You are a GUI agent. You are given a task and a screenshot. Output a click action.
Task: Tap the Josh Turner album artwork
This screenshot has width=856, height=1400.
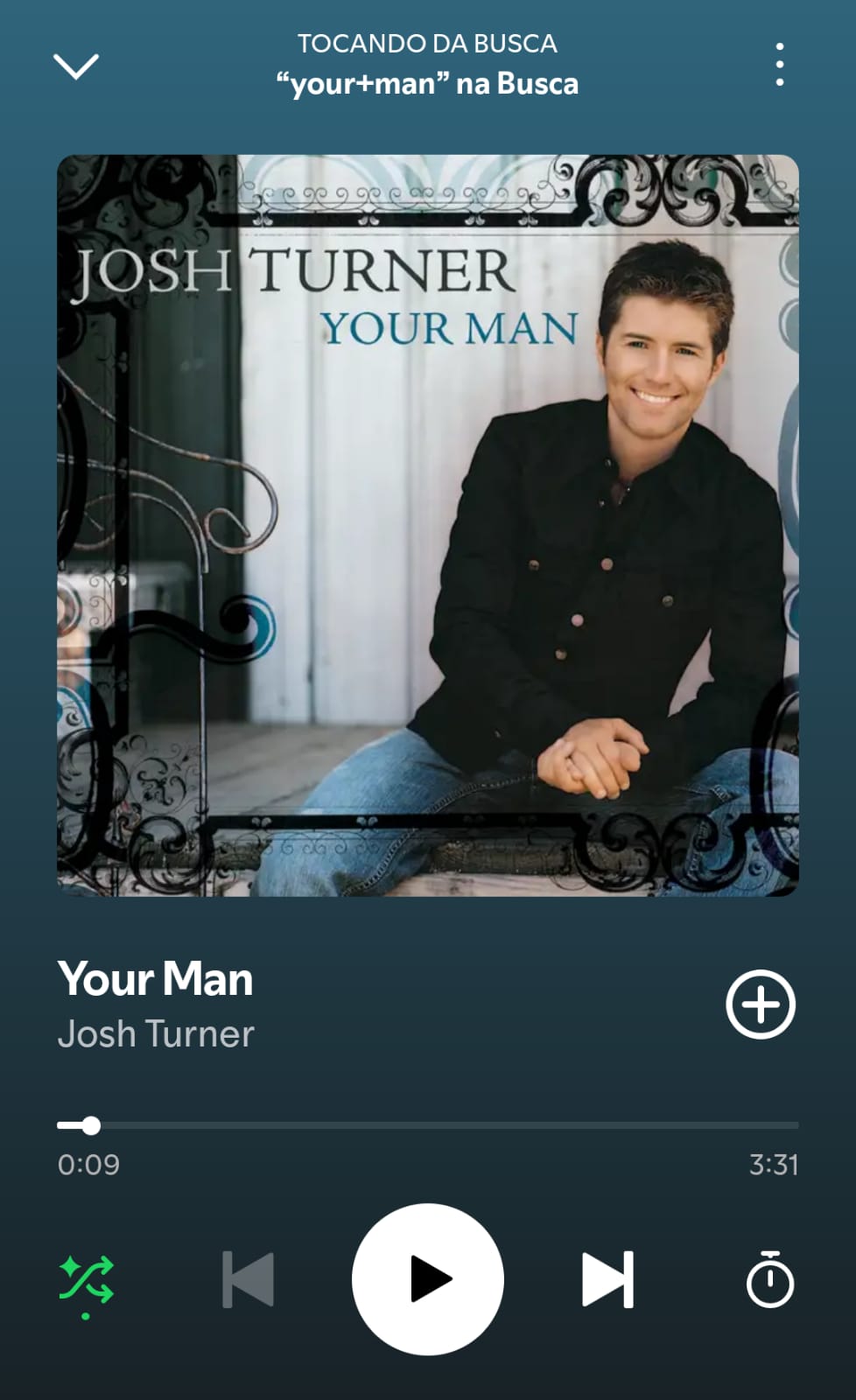427,525
